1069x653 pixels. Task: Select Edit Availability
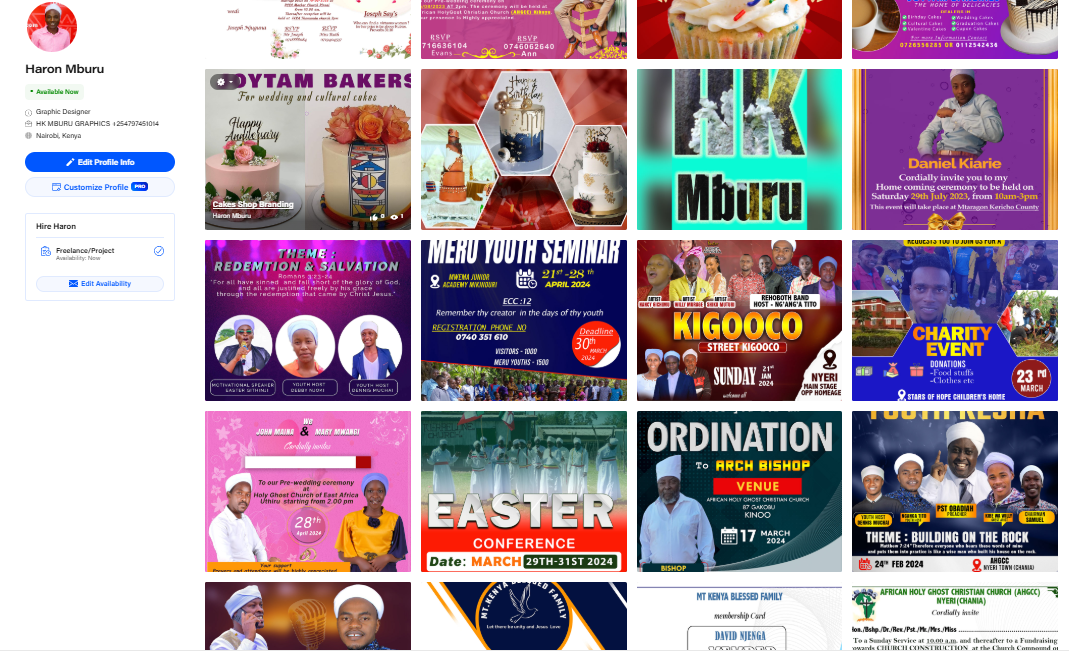(100, 284)
